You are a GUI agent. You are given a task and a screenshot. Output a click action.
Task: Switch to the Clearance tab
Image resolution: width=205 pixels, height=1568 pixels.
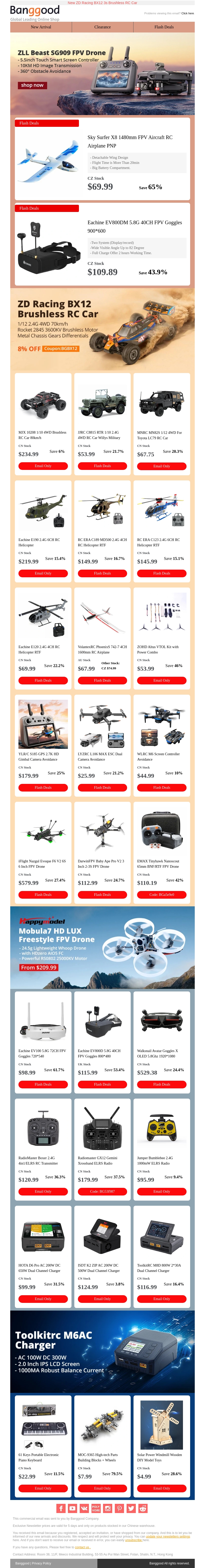102,27
